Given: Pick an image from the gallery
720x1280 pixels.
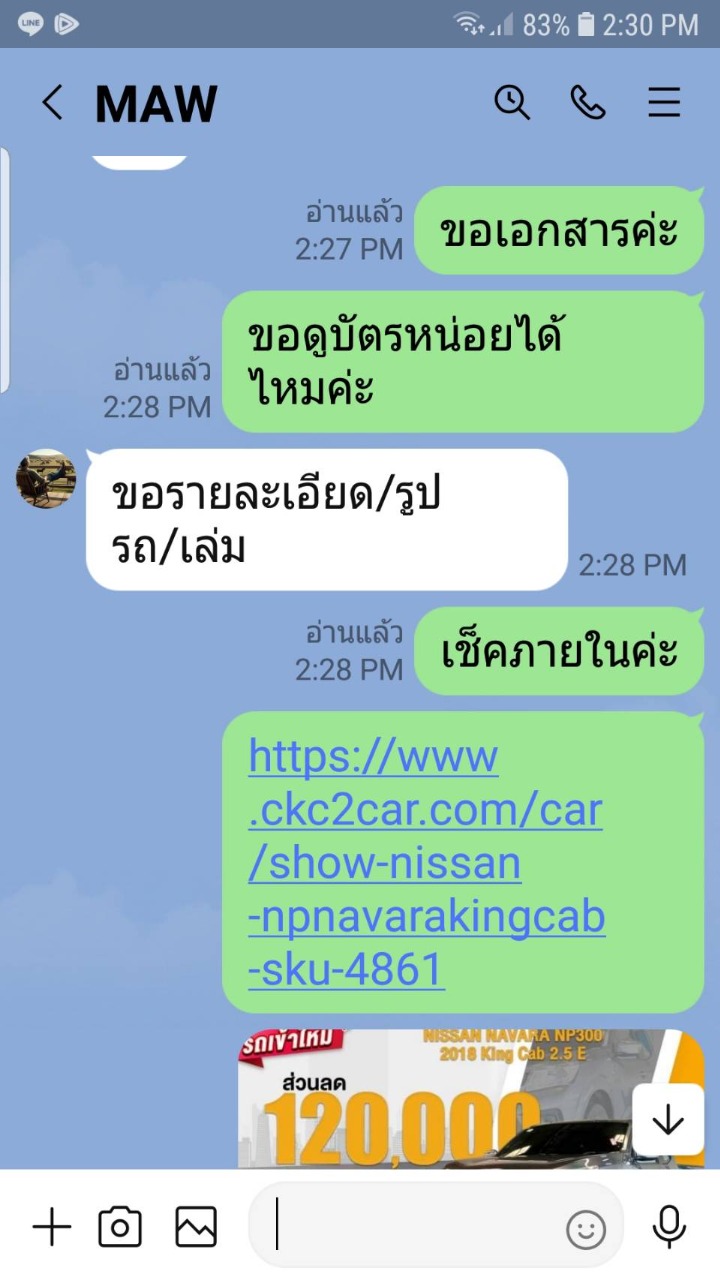Looking at the screenshot, I should pos(196,1226).
